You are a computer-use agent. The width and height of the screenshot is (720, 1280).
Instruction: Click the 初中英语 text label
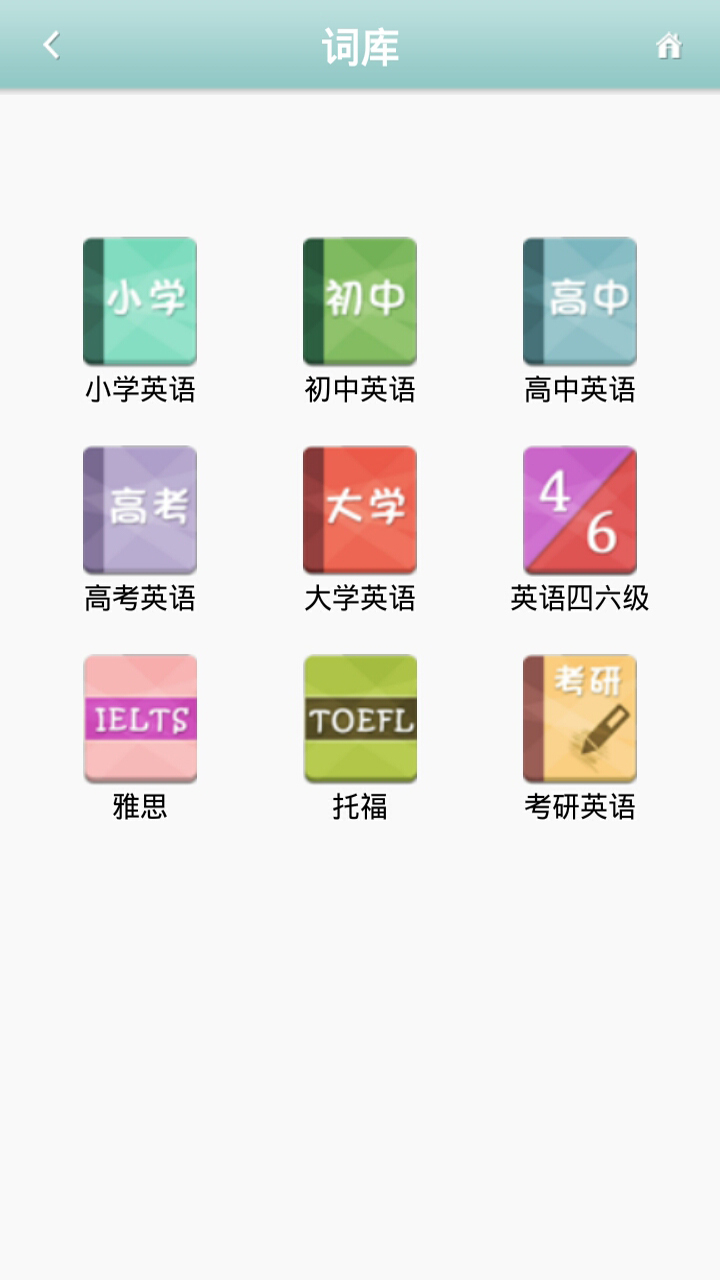360,389
